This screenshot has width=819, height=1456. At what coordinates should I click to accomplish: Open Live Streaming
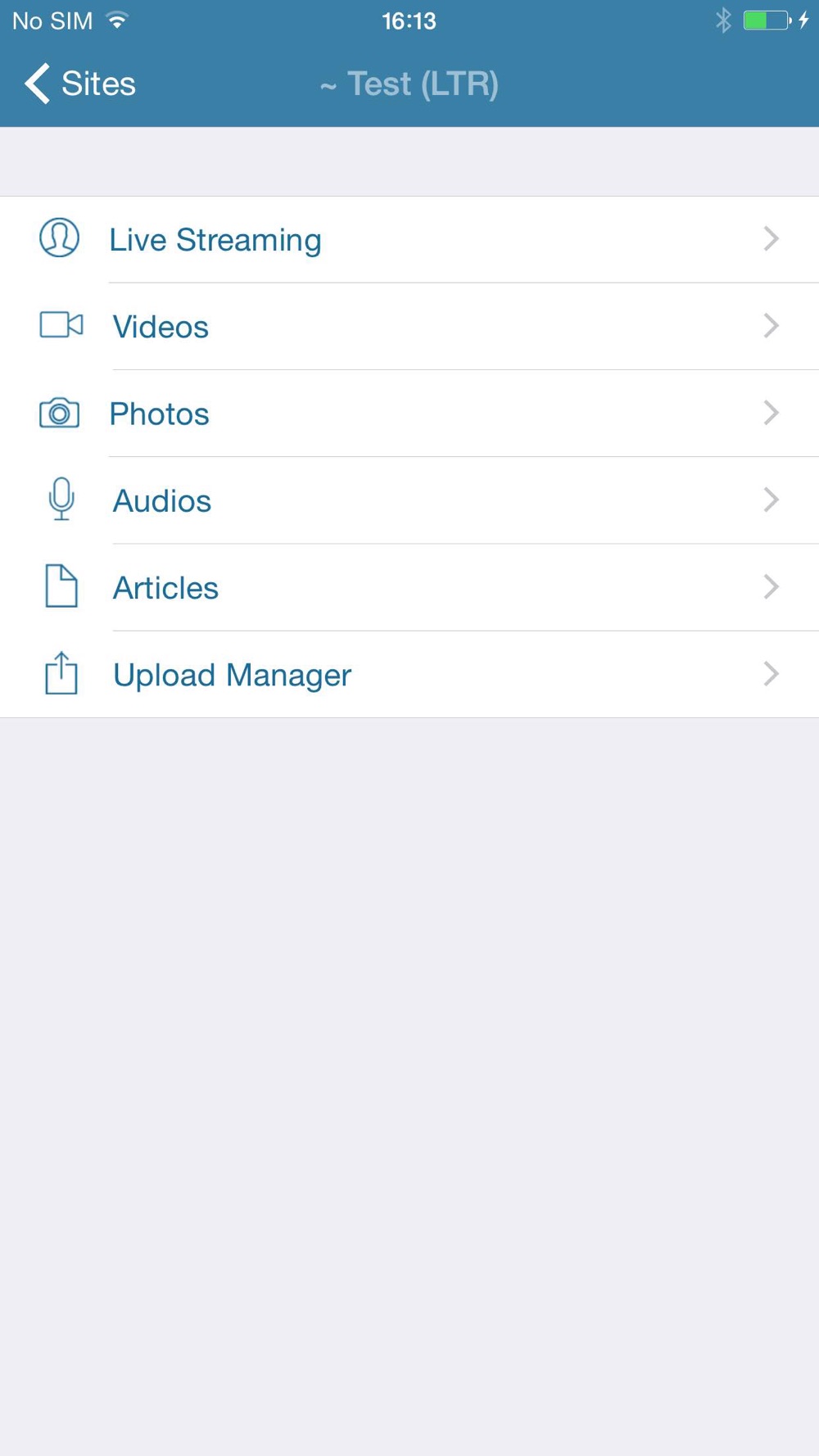[409, 240]
